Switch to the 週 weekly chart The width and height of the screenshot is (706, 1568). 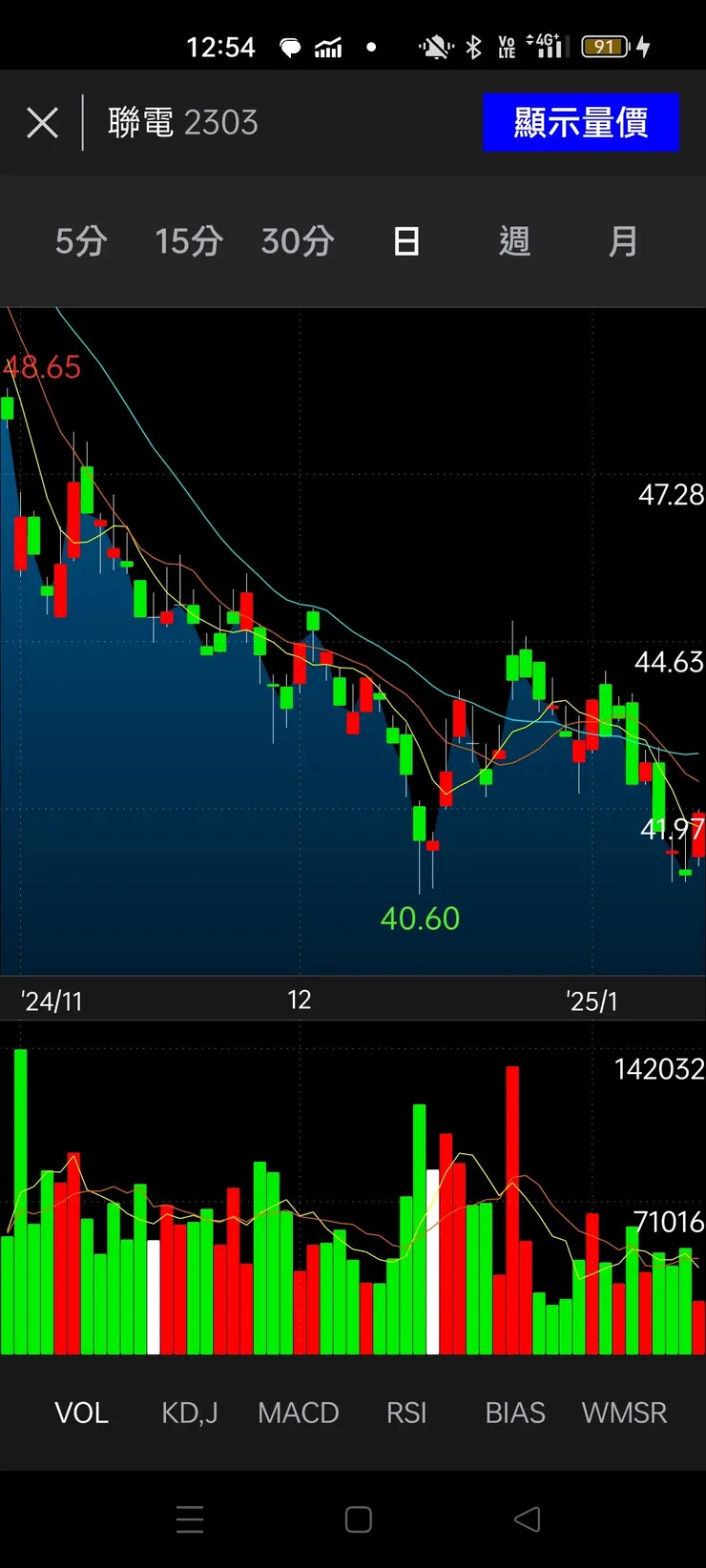click(x=514, y=241)
